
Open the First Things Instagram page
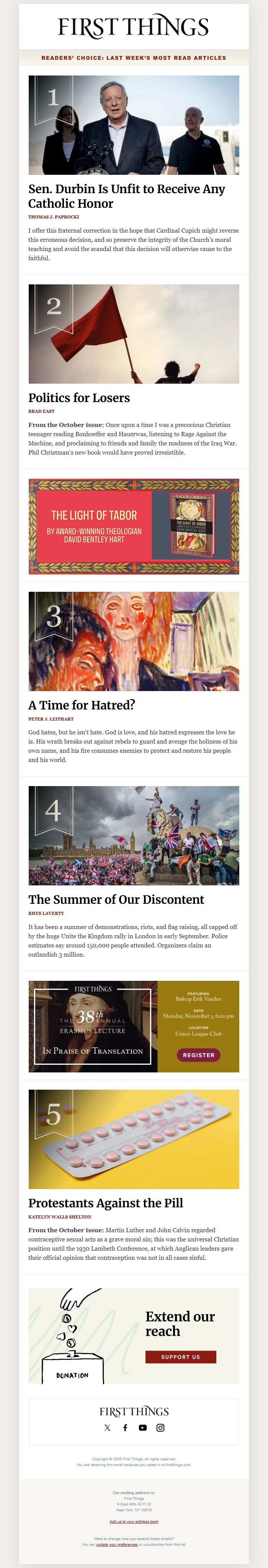(x=160, y=1427)
